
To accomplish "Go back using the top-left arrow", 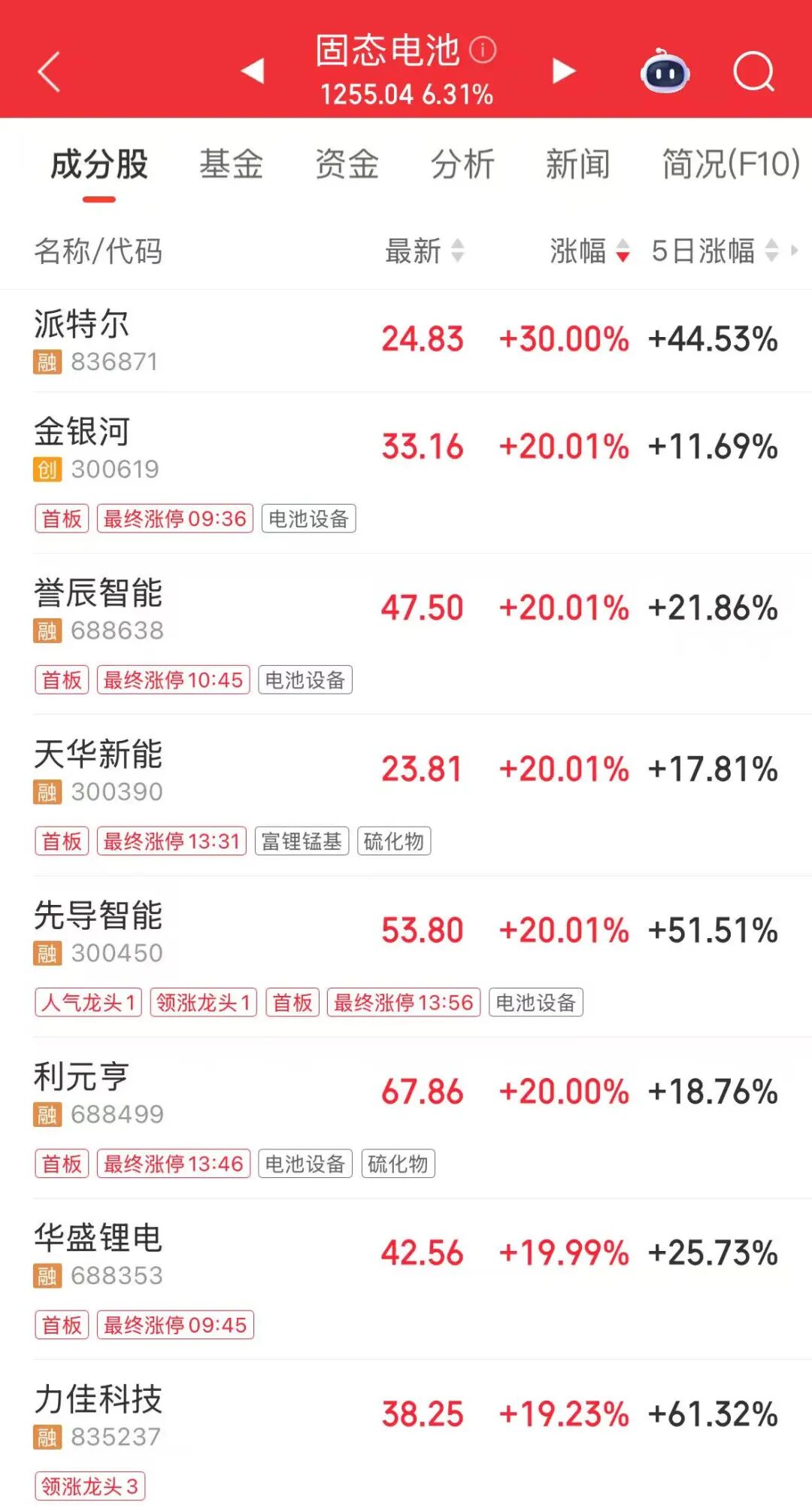I will pos(50,72).
